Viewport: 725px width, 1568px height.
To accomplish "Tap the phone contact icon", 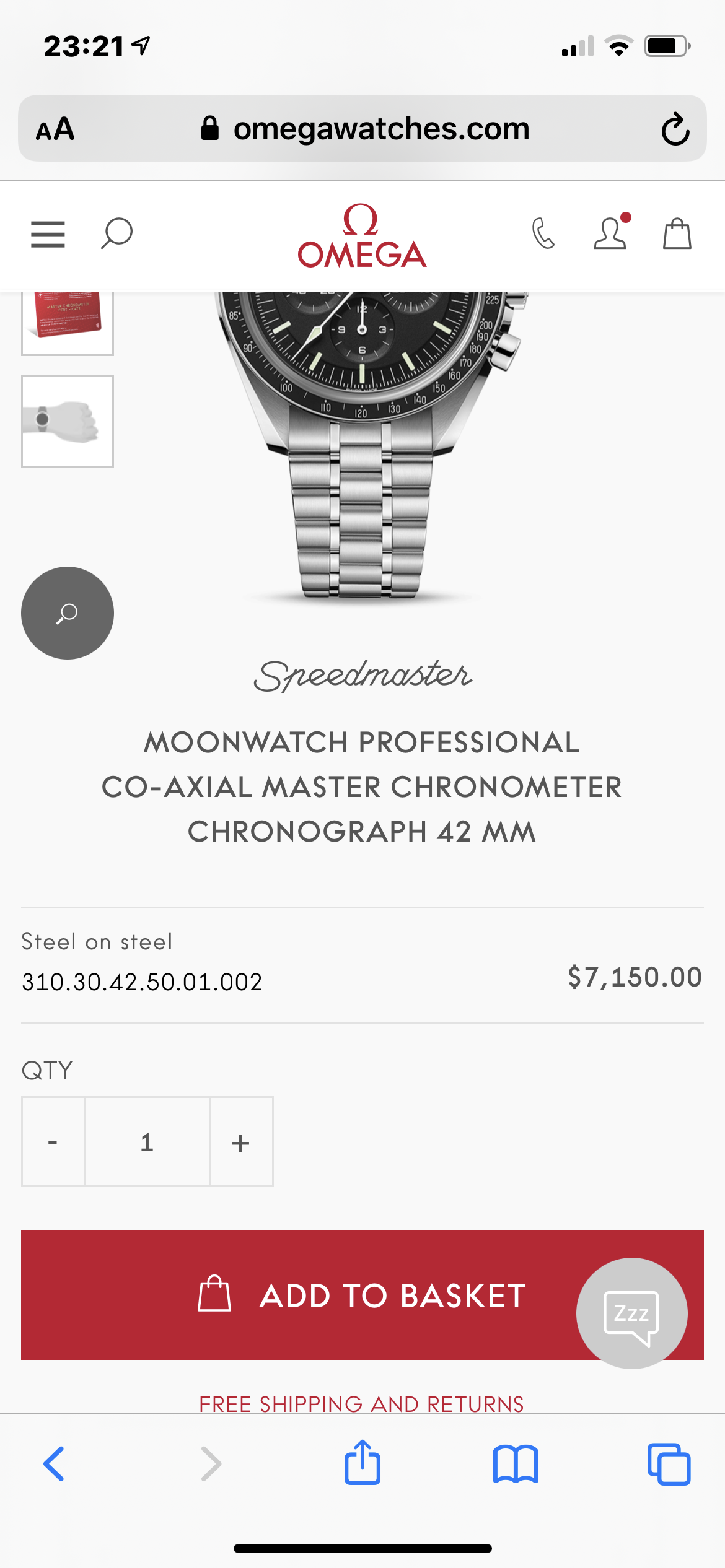I will 543,233.
